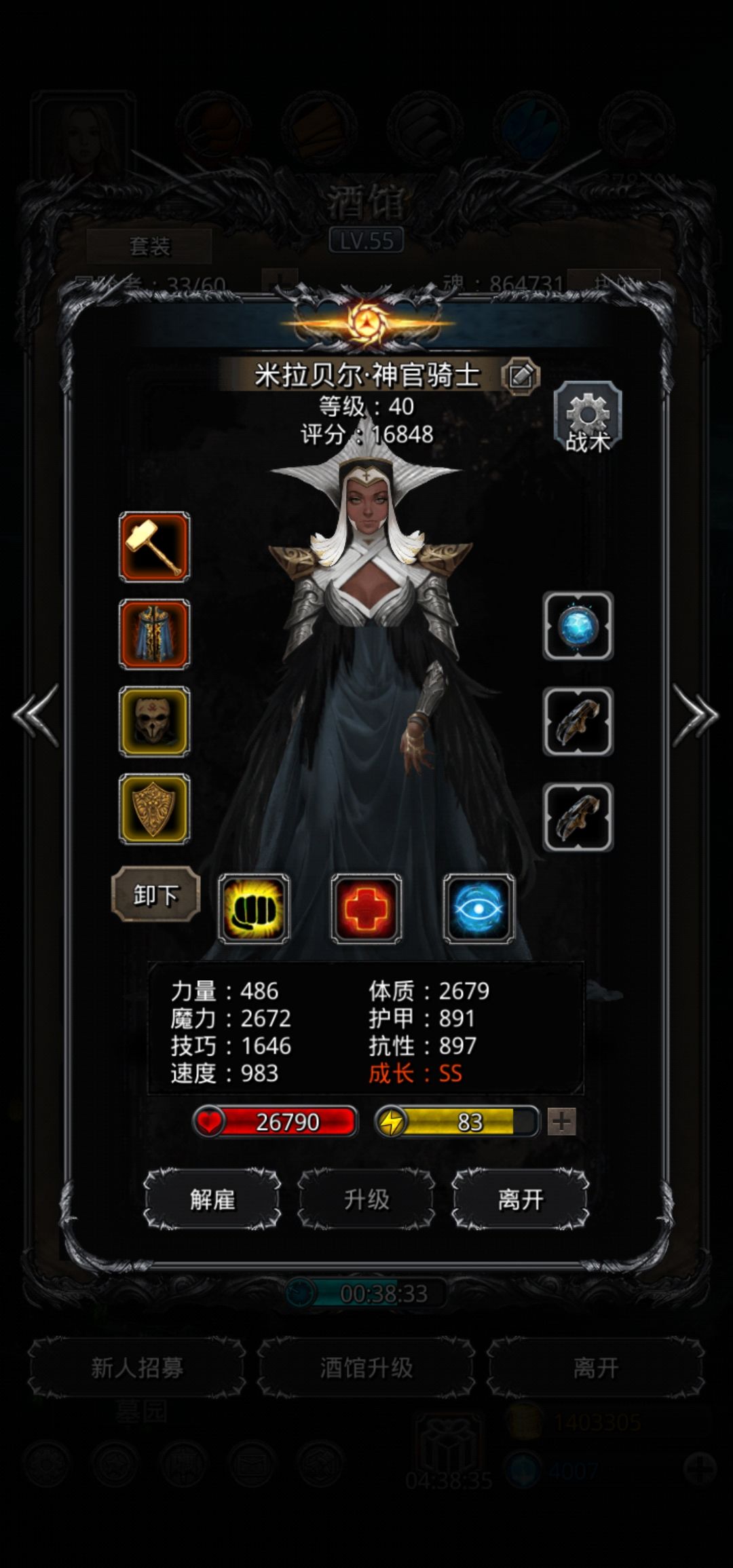Open the blue robe armor slot
This screenshot has height=1568, width=733.
155,634
